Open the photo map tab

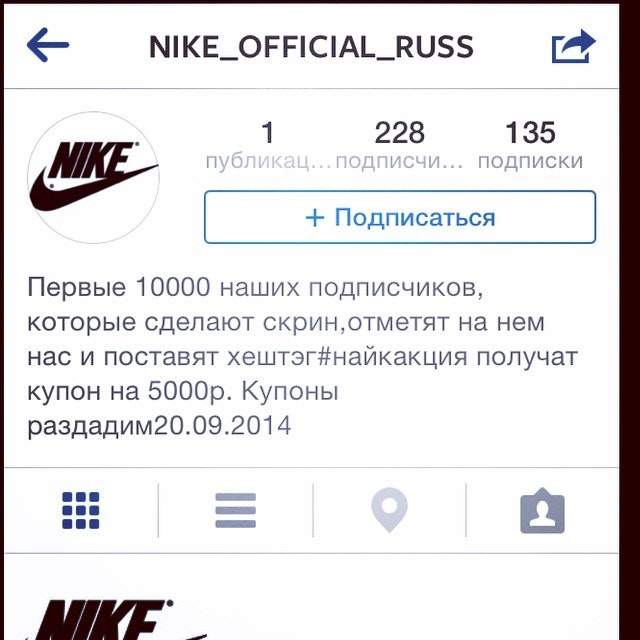(389, 511)
